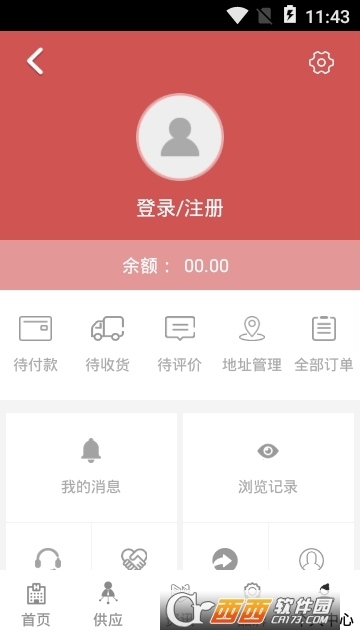
Task: Open the settings gear icon
Action: point(321,62)
